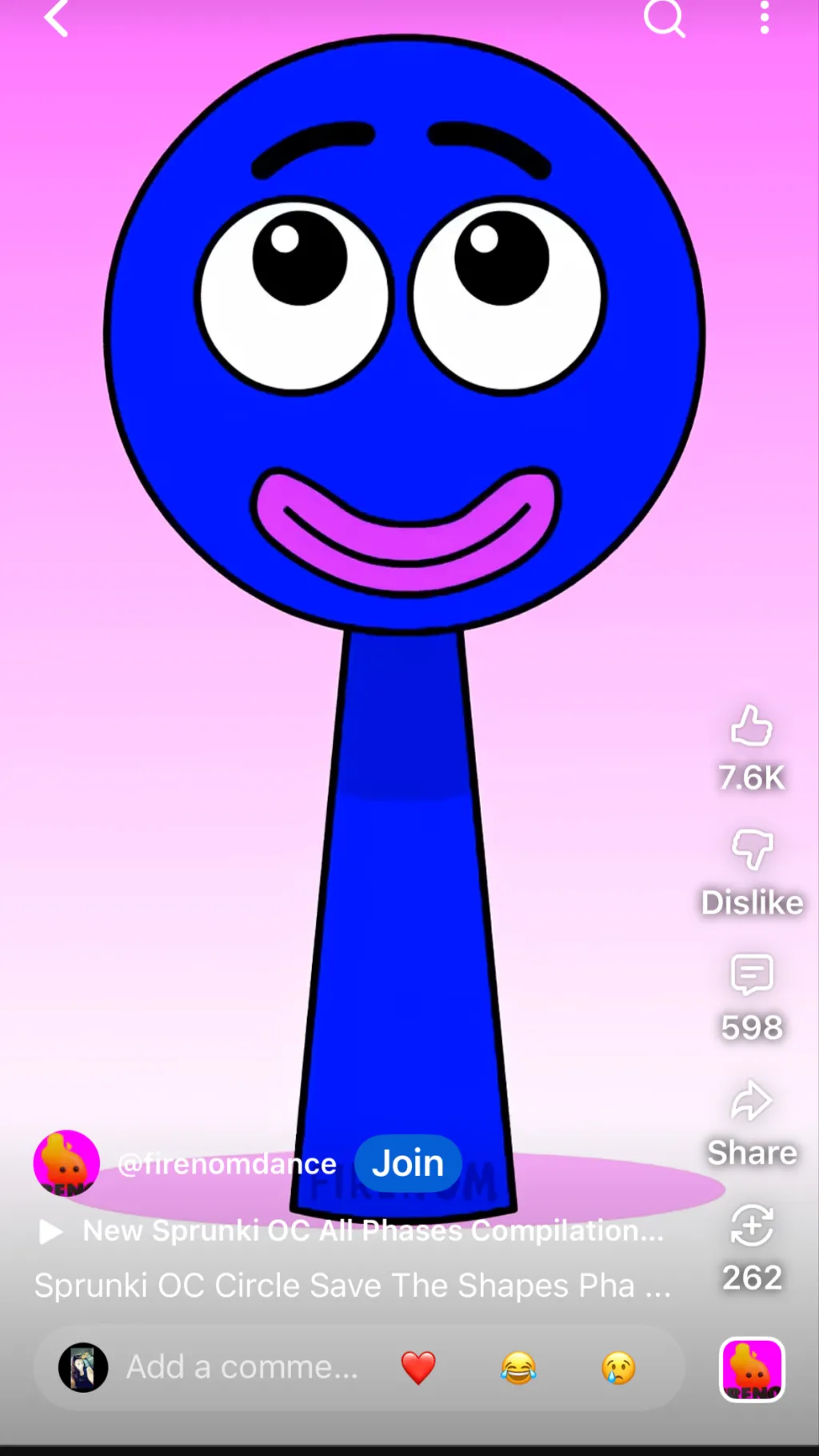
Task: Dislike the video
Action: point(750,850)
